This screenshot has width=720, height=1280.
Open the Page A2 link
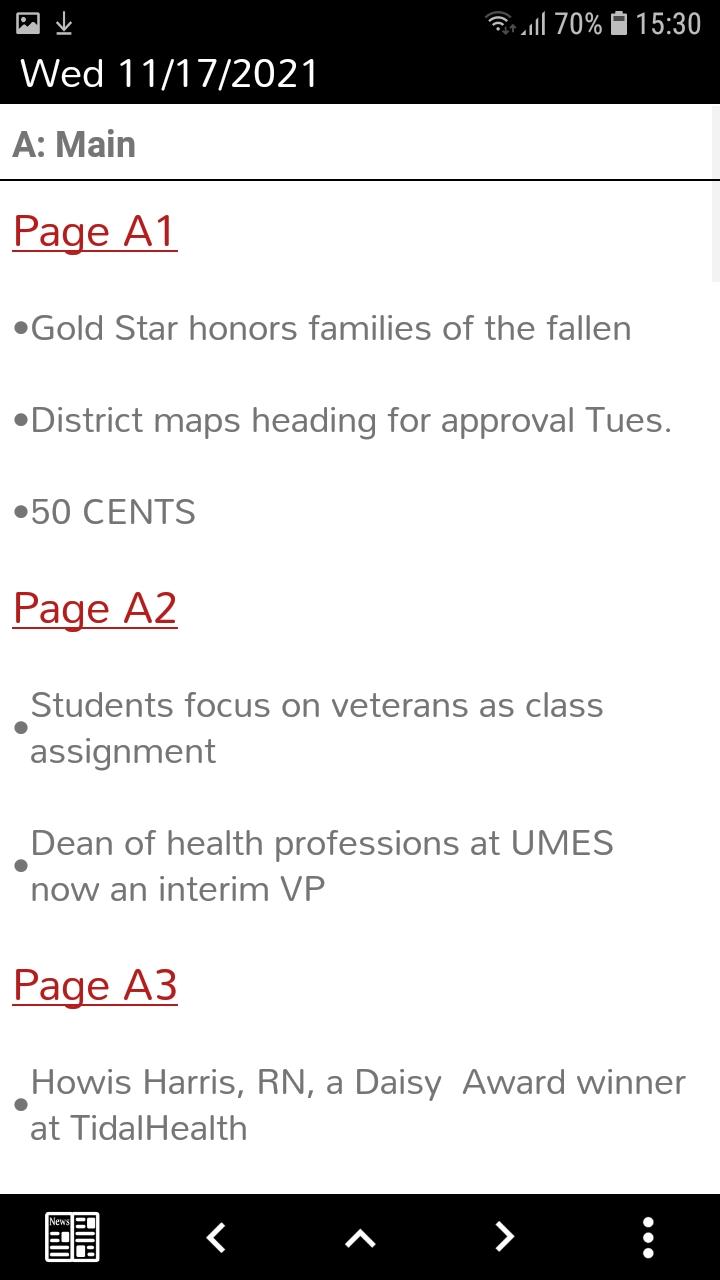pos(95,608)
